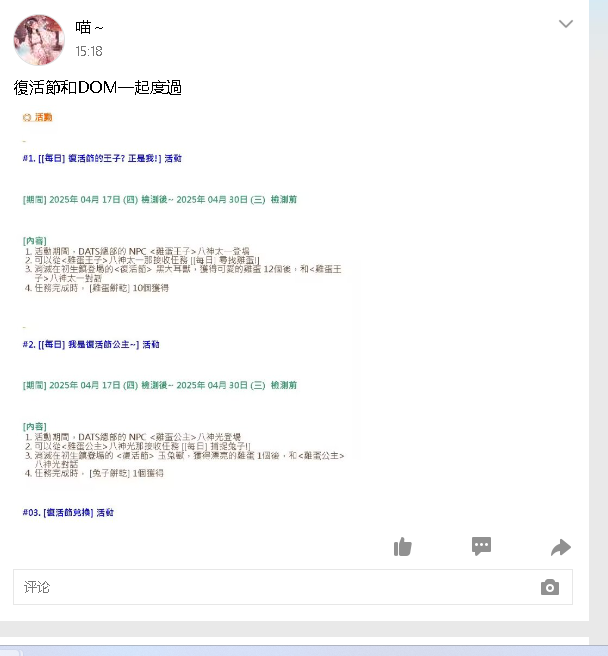Image resolution: width=608 pixels, height=656 pixels.
Task: Open 喵~ profile avatar
Action: (38, 40)
